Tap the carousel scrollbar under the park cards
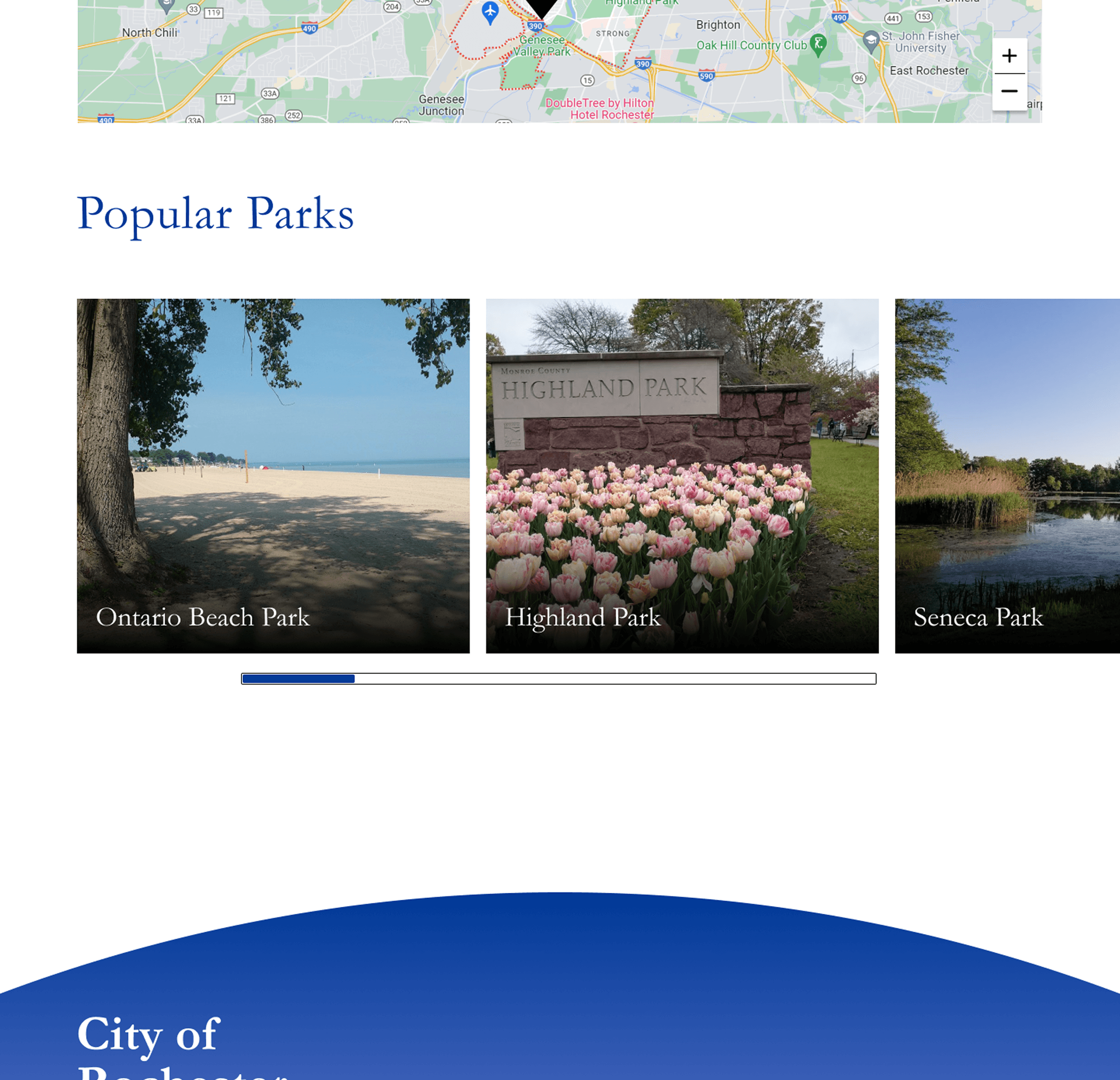The image size is (1120, 1080). tap(558, 679)
